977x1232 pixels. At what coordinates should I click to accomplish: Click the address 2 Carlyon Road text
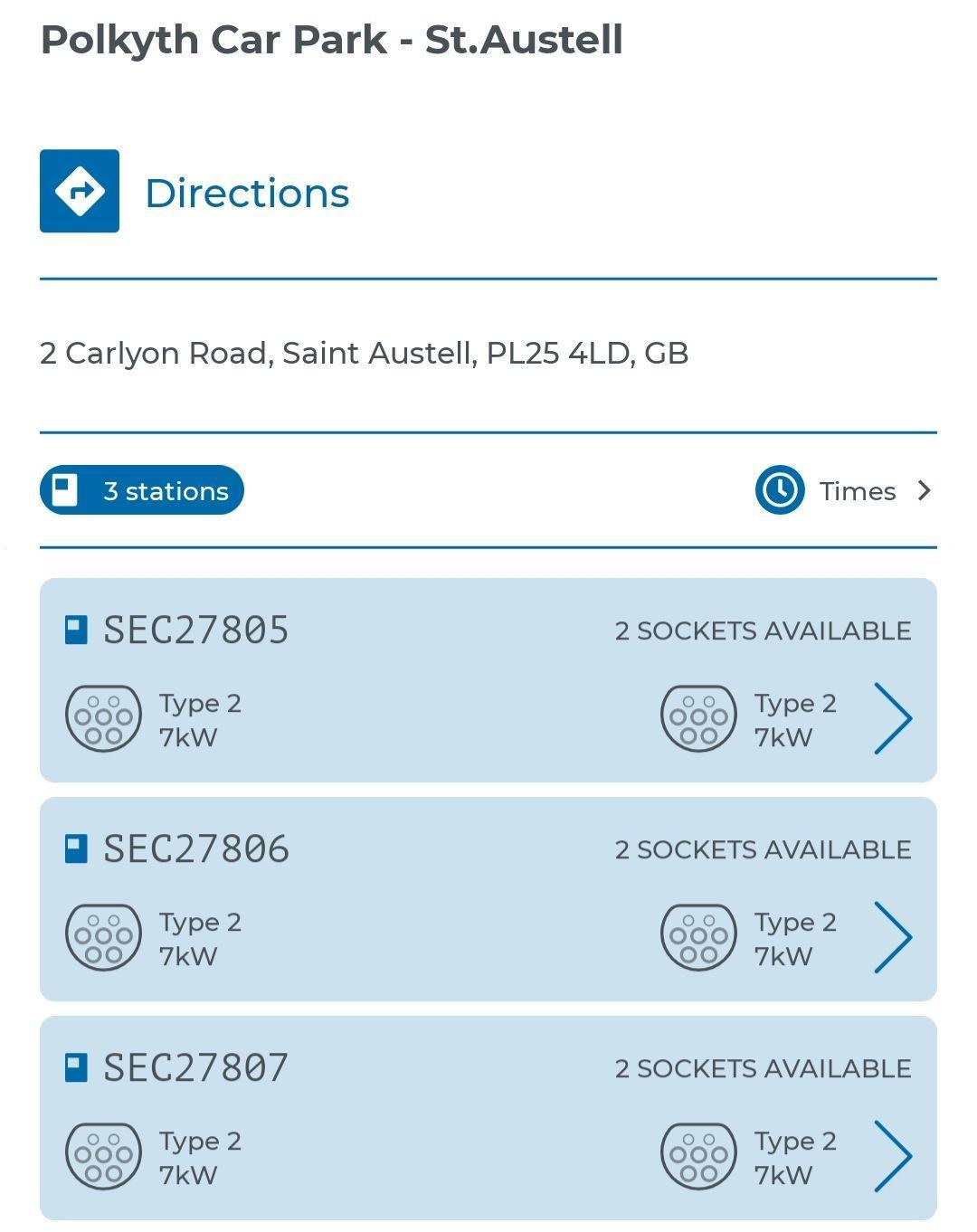point(365,353)
